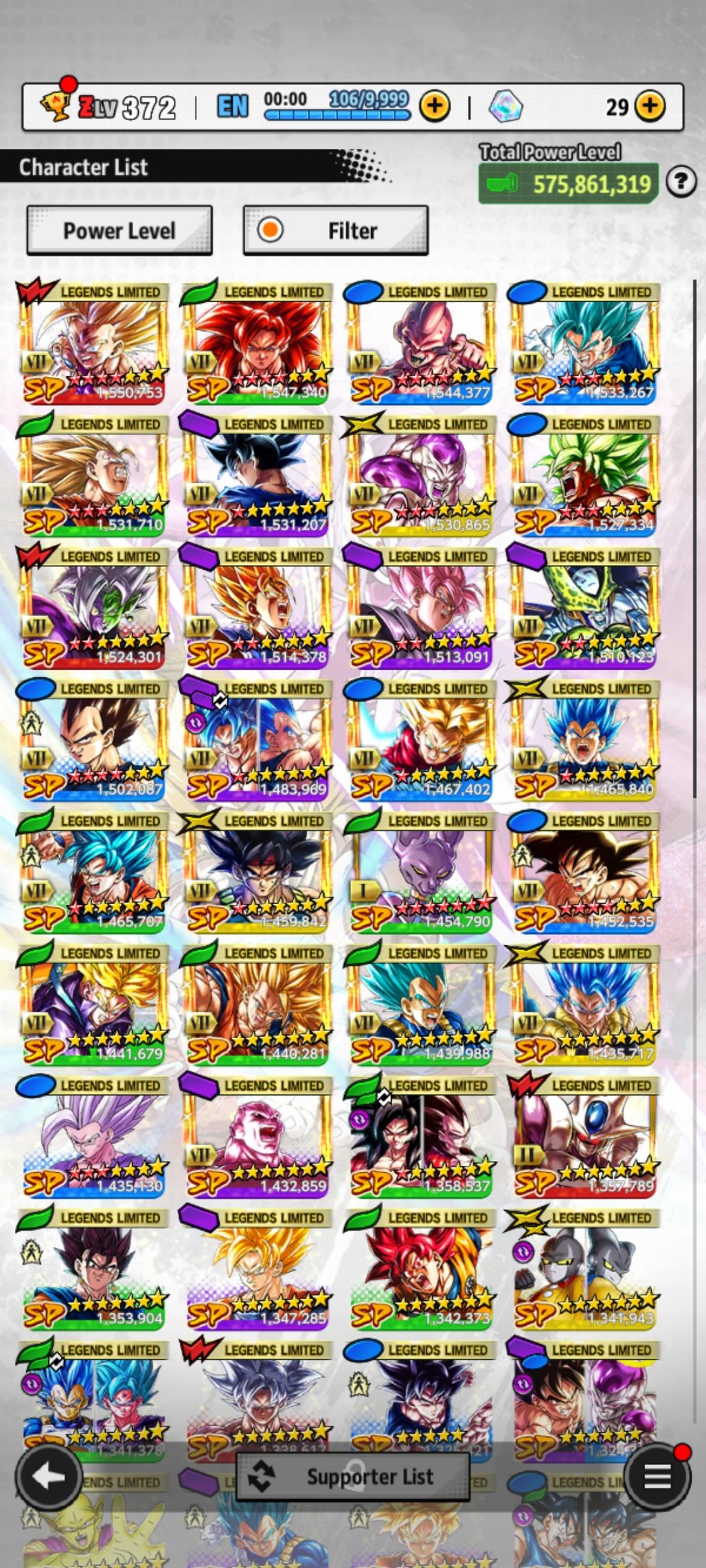Open the Filter options
Screen dimensions: 706x1568
(x=336, y=231)
